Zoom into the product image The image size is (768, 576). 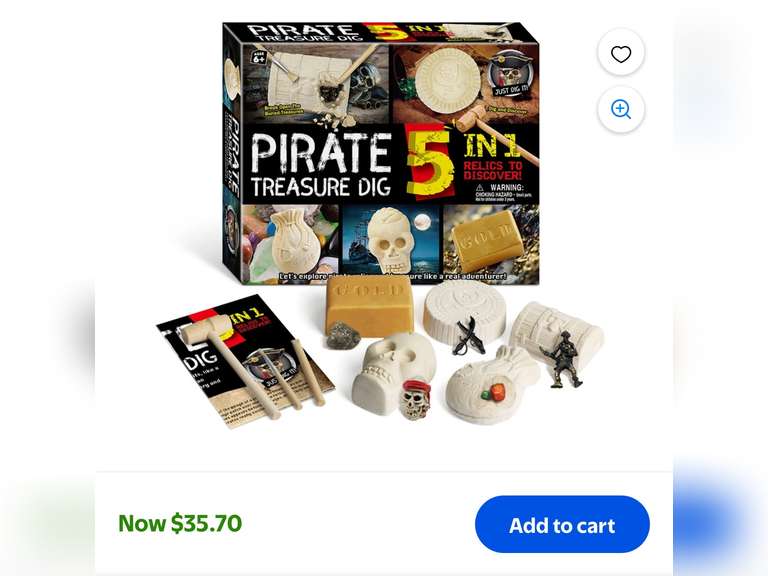pyautogui.click(x=621, y=110)
